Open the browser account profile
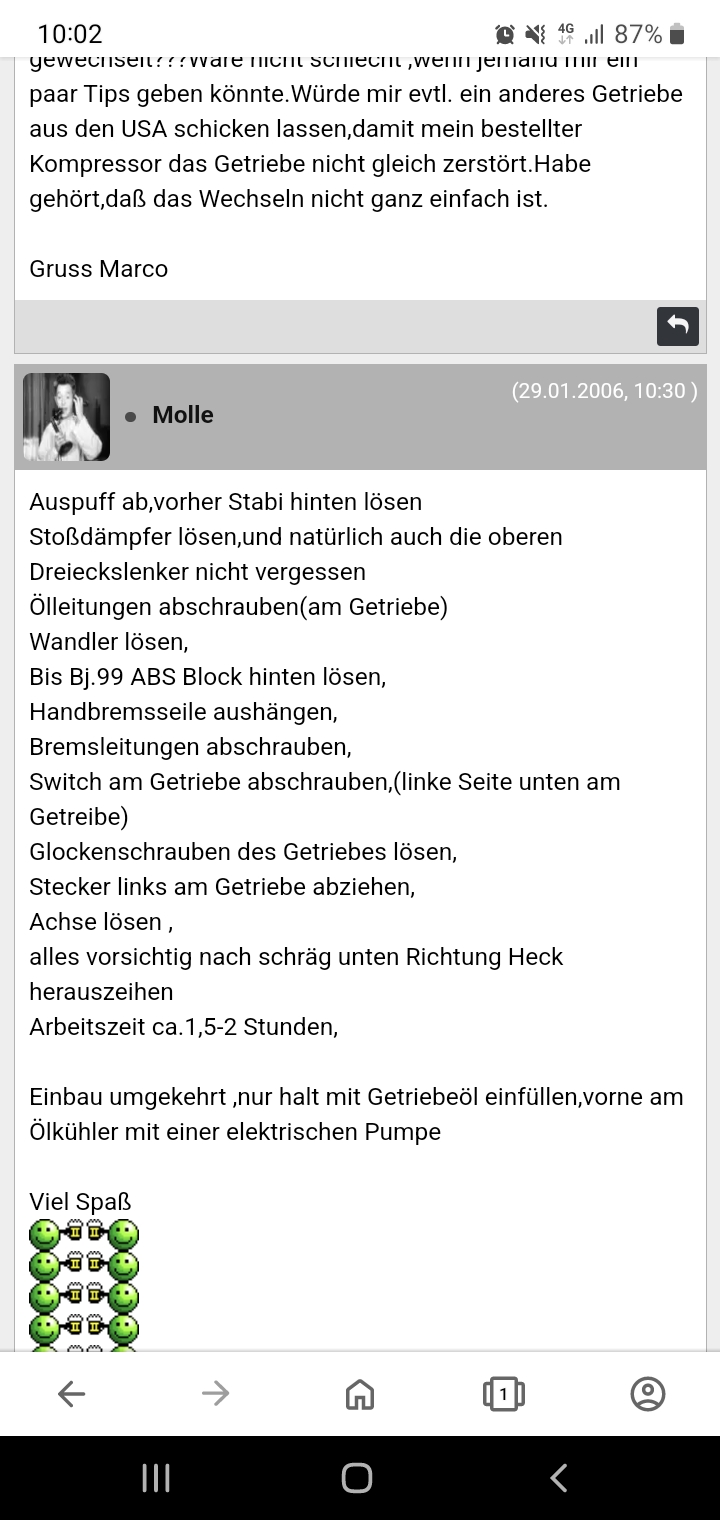This screenshot has width=720, height=1520. point(647,1393)
